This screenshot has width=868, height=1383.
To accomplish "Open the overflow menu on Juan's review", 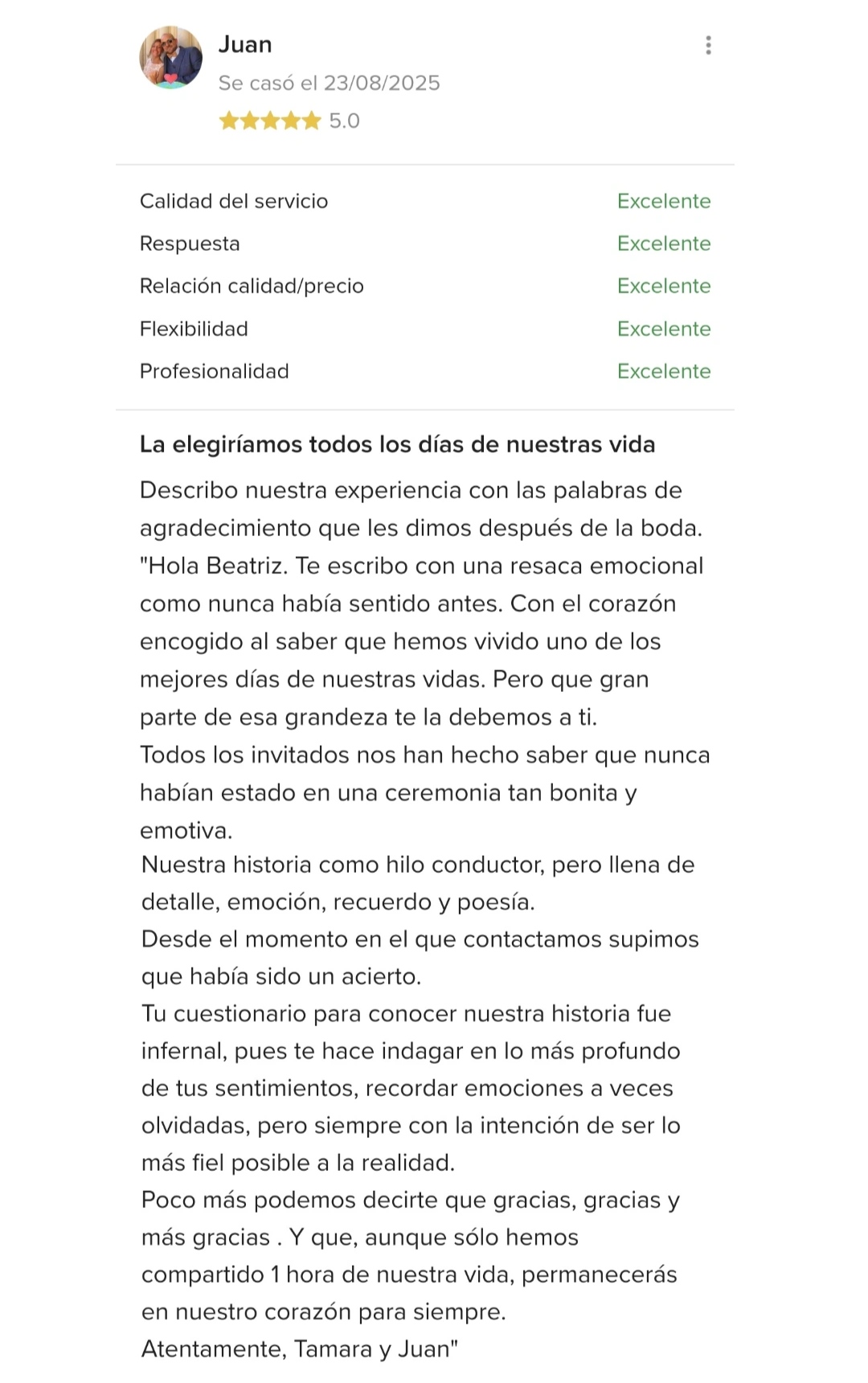I will (x=708, y=45).
